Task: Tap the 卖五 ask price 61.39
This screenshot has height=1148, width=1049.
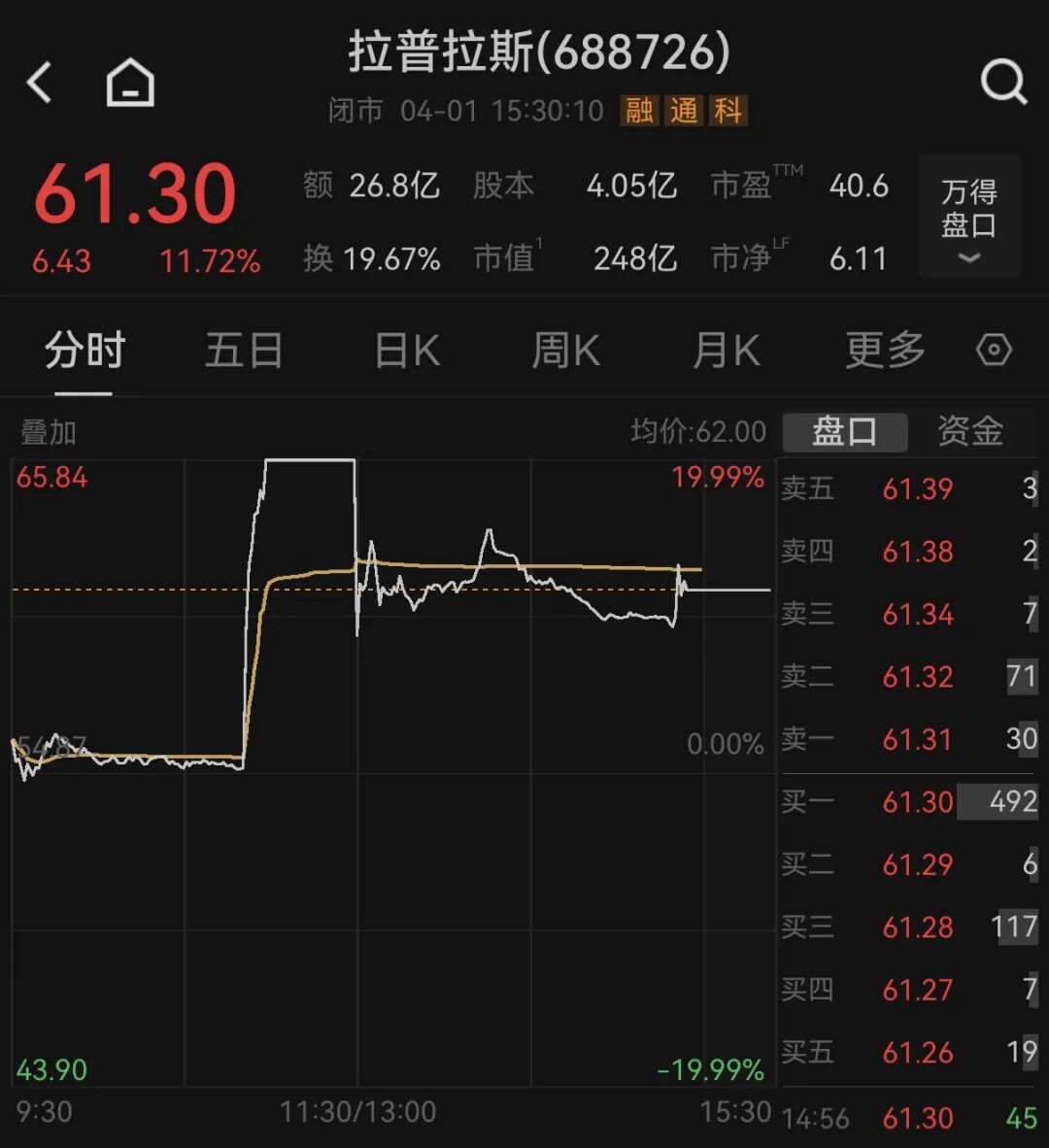Action: coord(917,490)
